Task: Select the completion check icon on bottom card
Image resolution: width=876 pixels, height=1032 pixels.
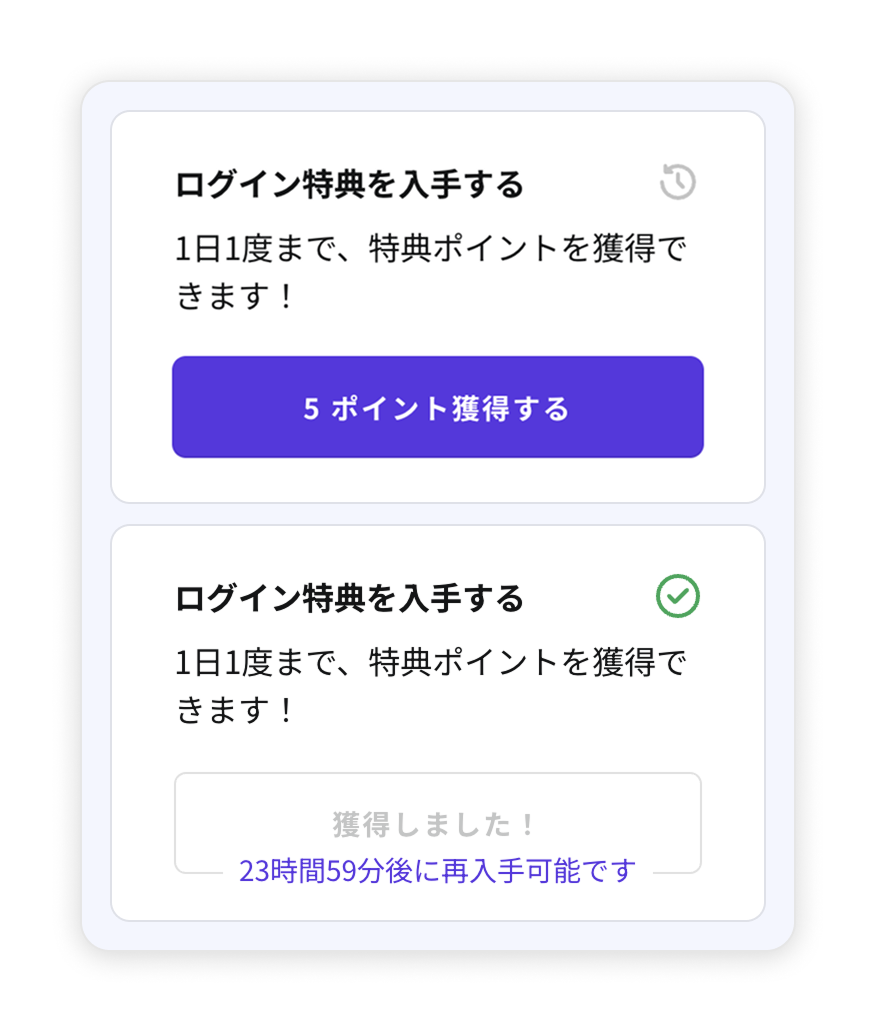Action: (x=678, y=596)
